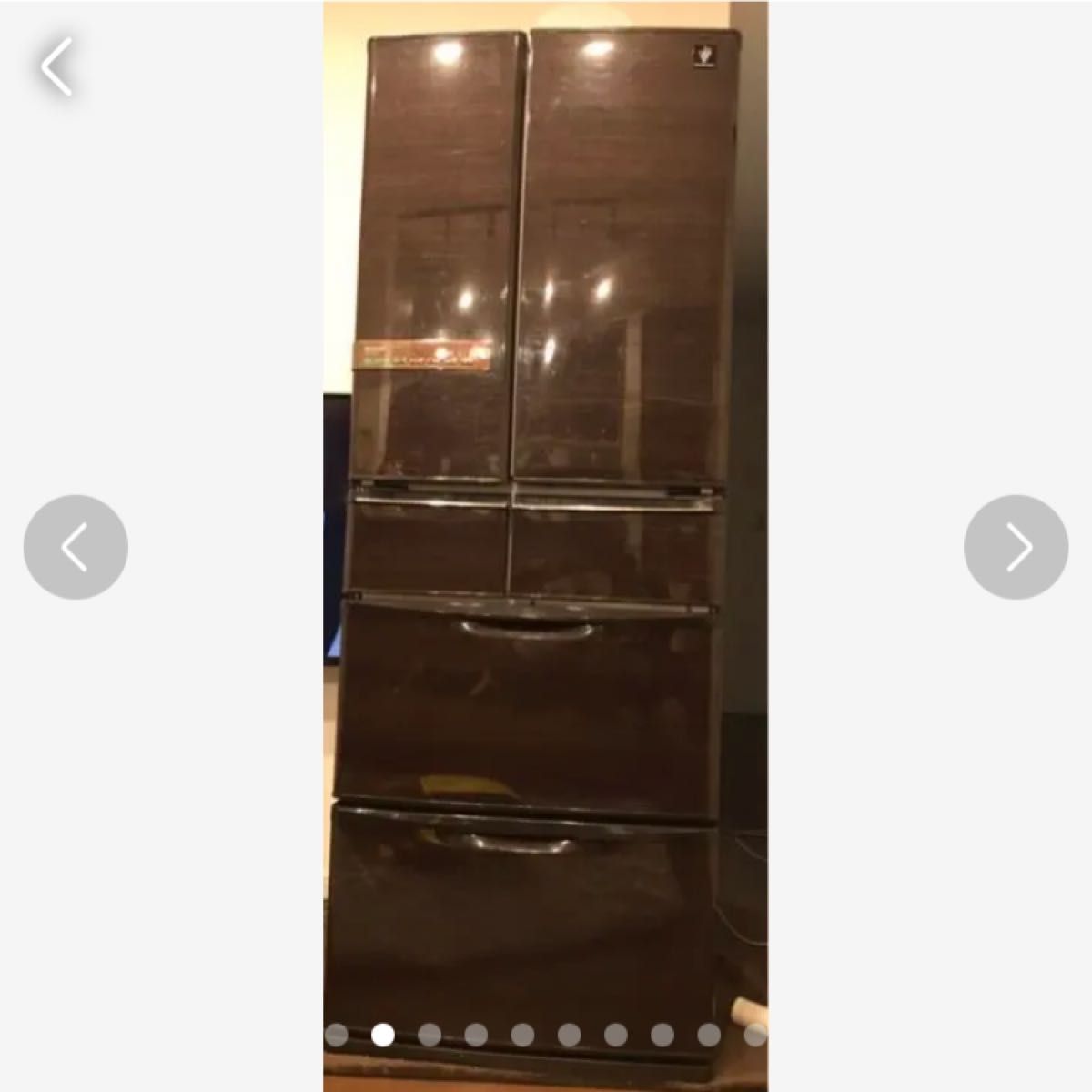
Task: Jump to the first image indicator dot
Action: pyautogui.click(x=336, y=1035)
